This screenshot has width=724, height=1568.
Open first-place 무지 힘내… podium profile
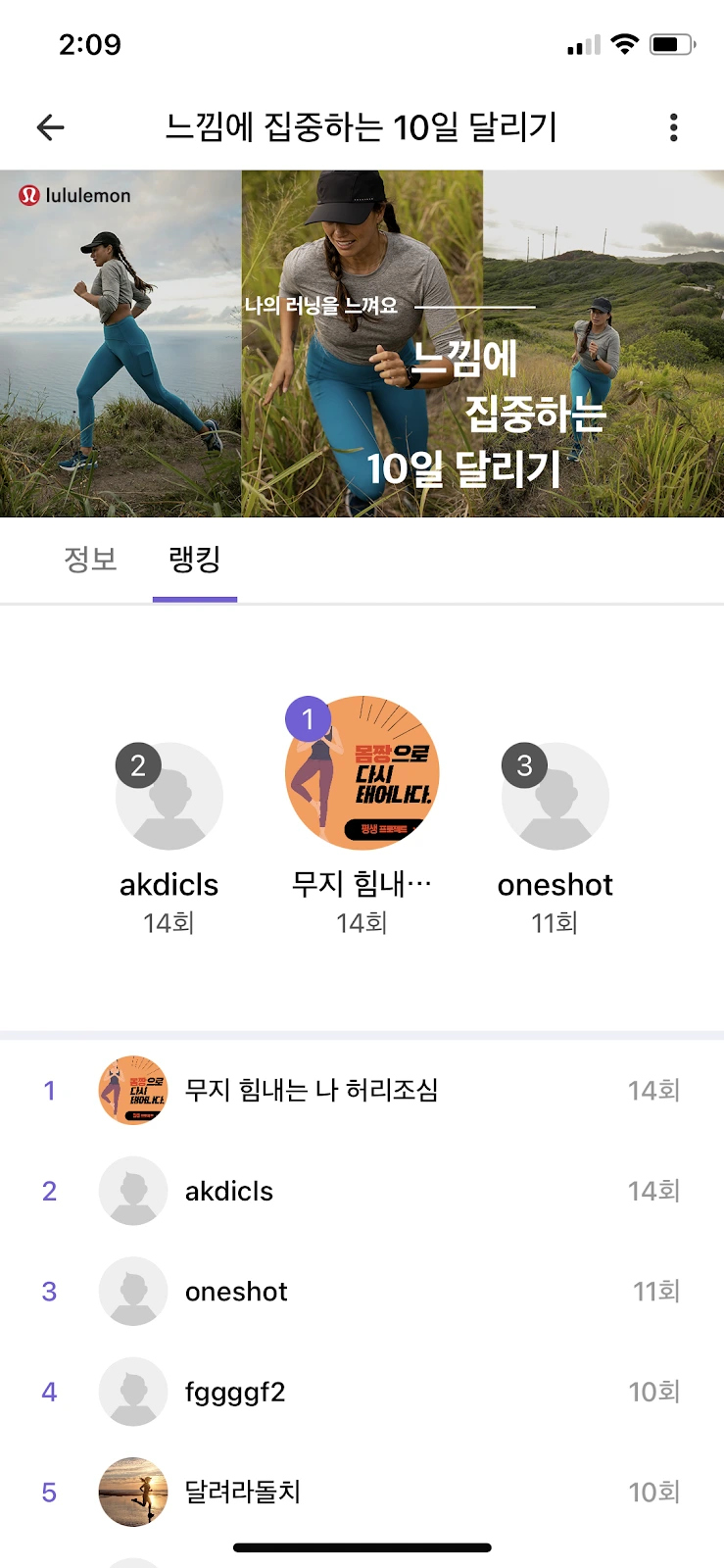coord(362,773)
